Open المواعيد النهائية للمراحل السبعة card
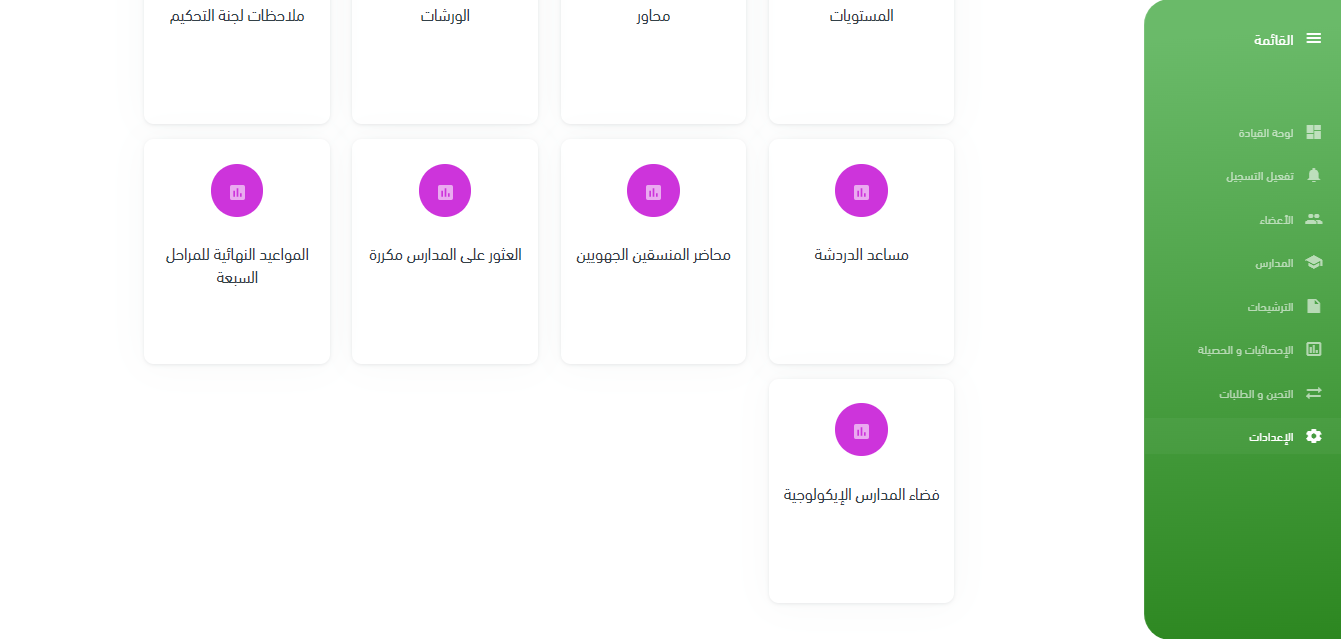Screen dimensions: 1341x639 (237, 251)
